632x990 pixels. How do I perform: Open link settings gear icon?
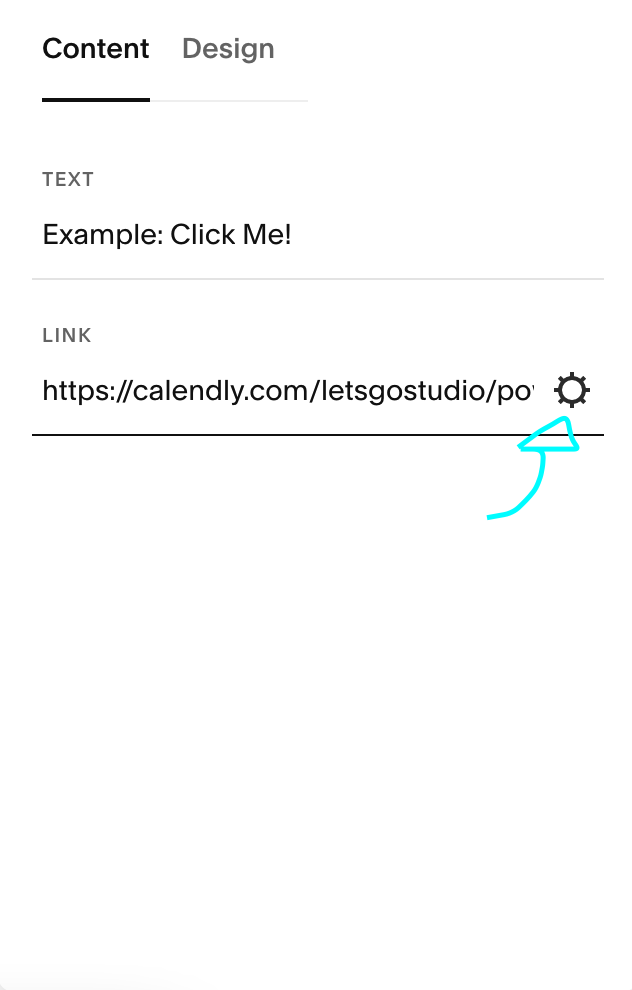click(572, 390)
